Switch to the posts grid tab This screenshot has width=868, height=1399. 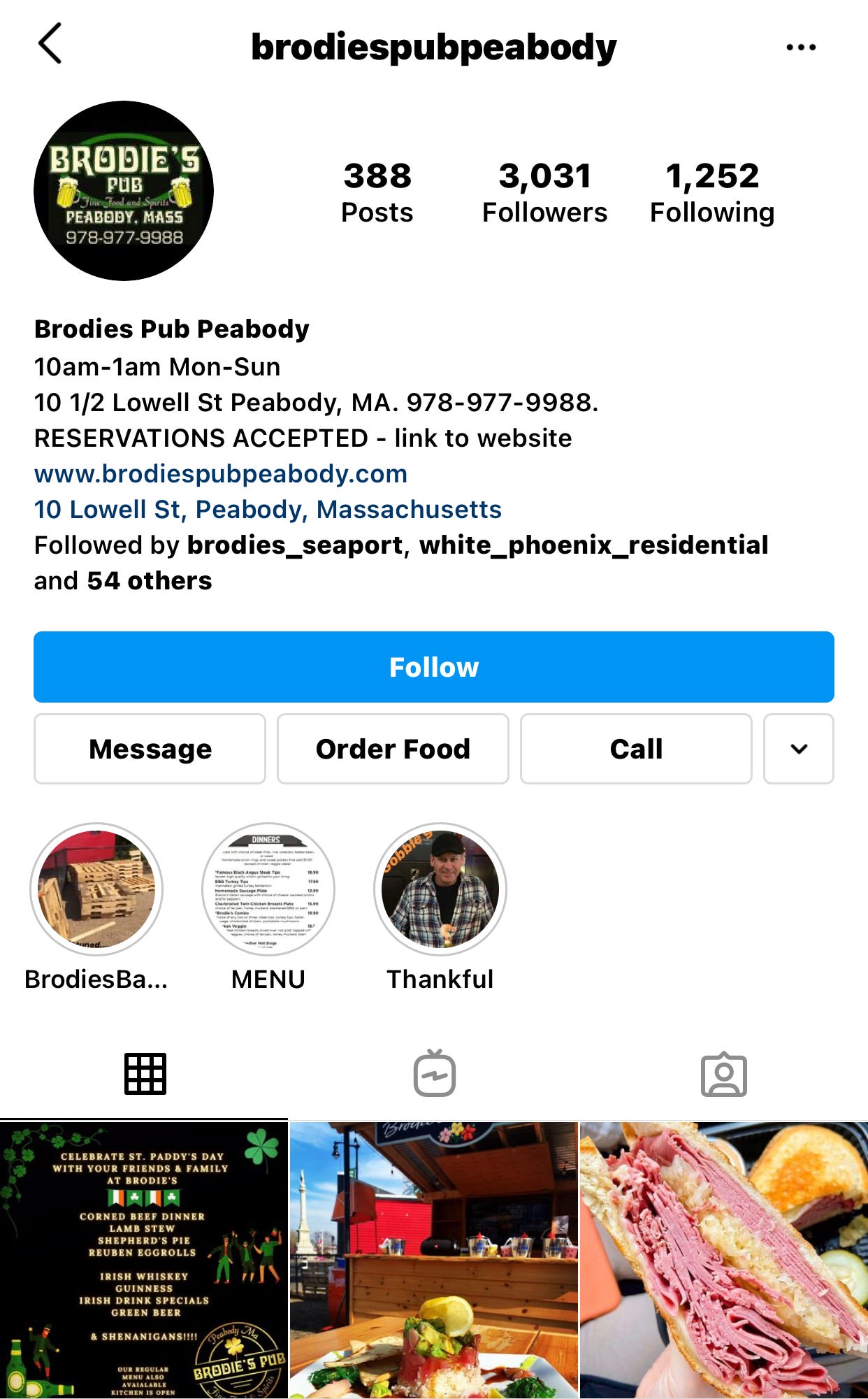pos(145,1073)
